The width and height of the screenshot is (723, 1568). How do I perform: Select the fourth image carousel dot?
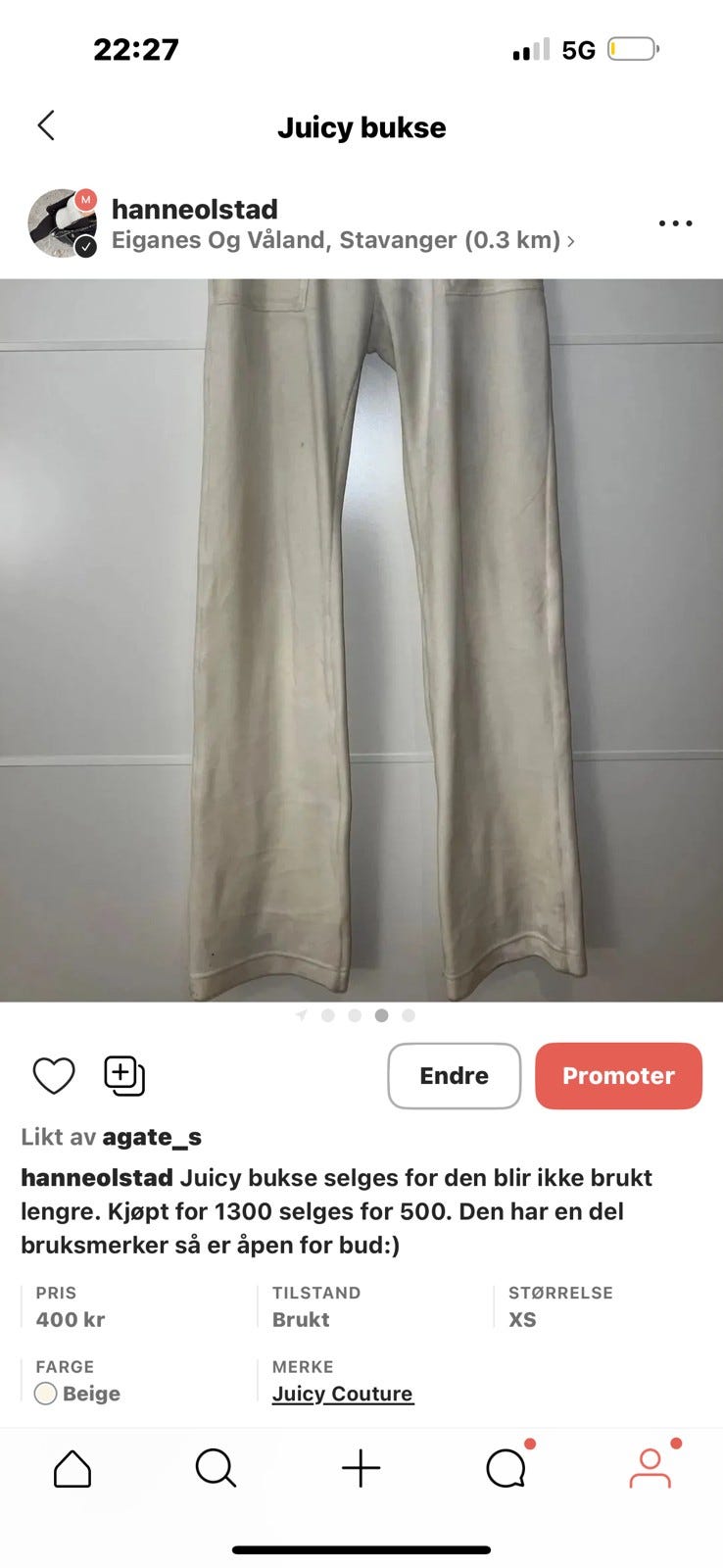381,1015
